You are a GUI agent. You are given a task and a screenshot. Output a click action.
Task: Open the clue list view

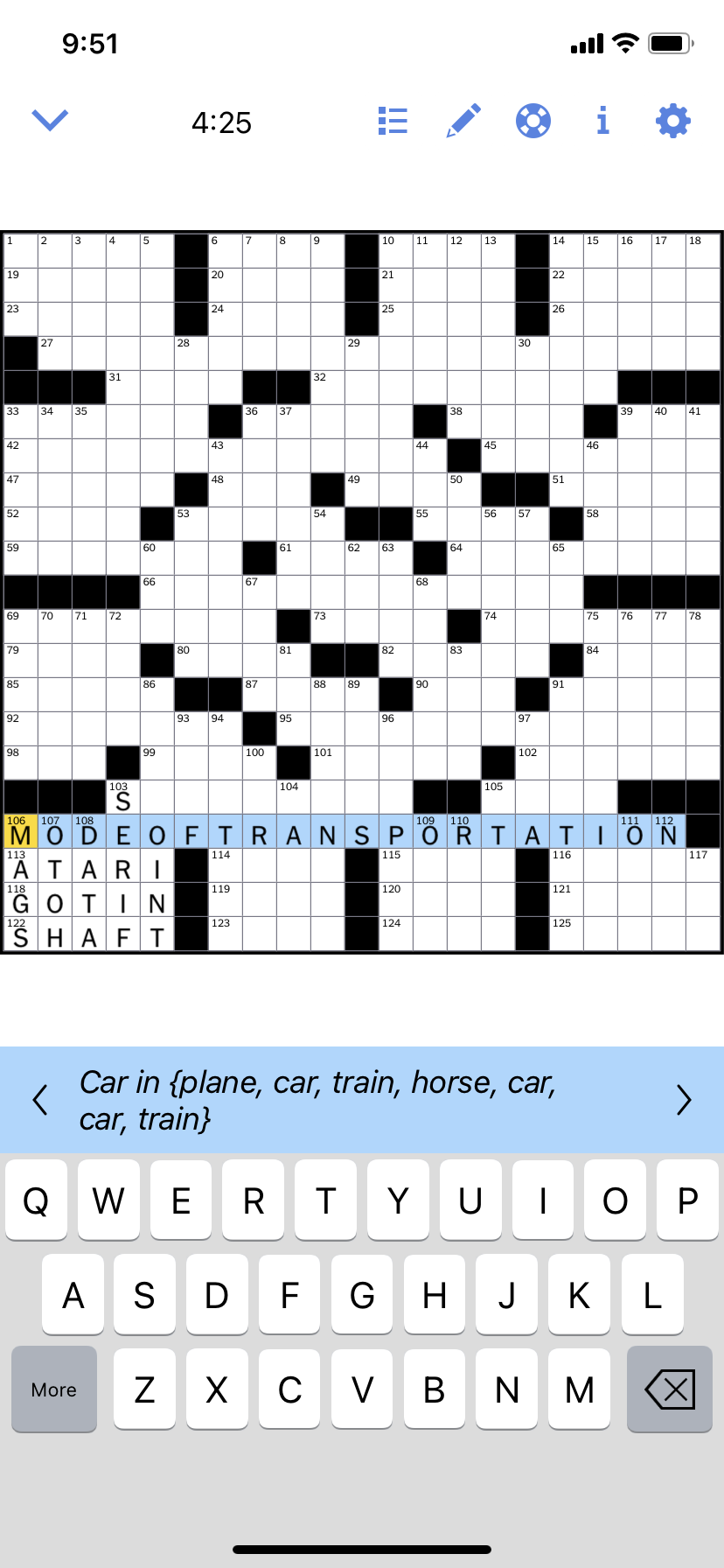pyautogui.click(x=393, y=121)
